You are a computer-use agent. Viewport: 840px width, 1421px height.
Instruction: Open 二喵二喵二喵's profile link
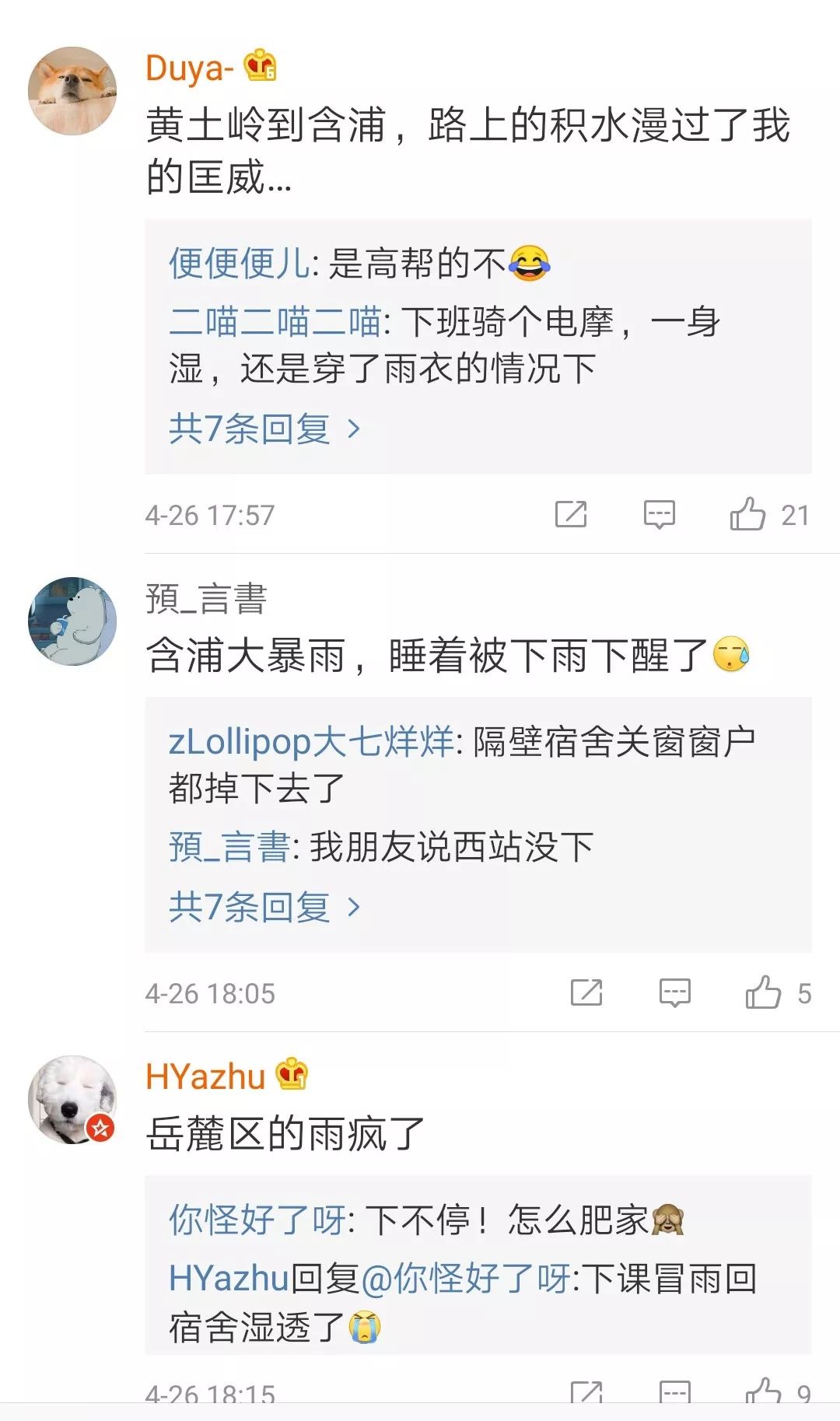pos(275,321)
